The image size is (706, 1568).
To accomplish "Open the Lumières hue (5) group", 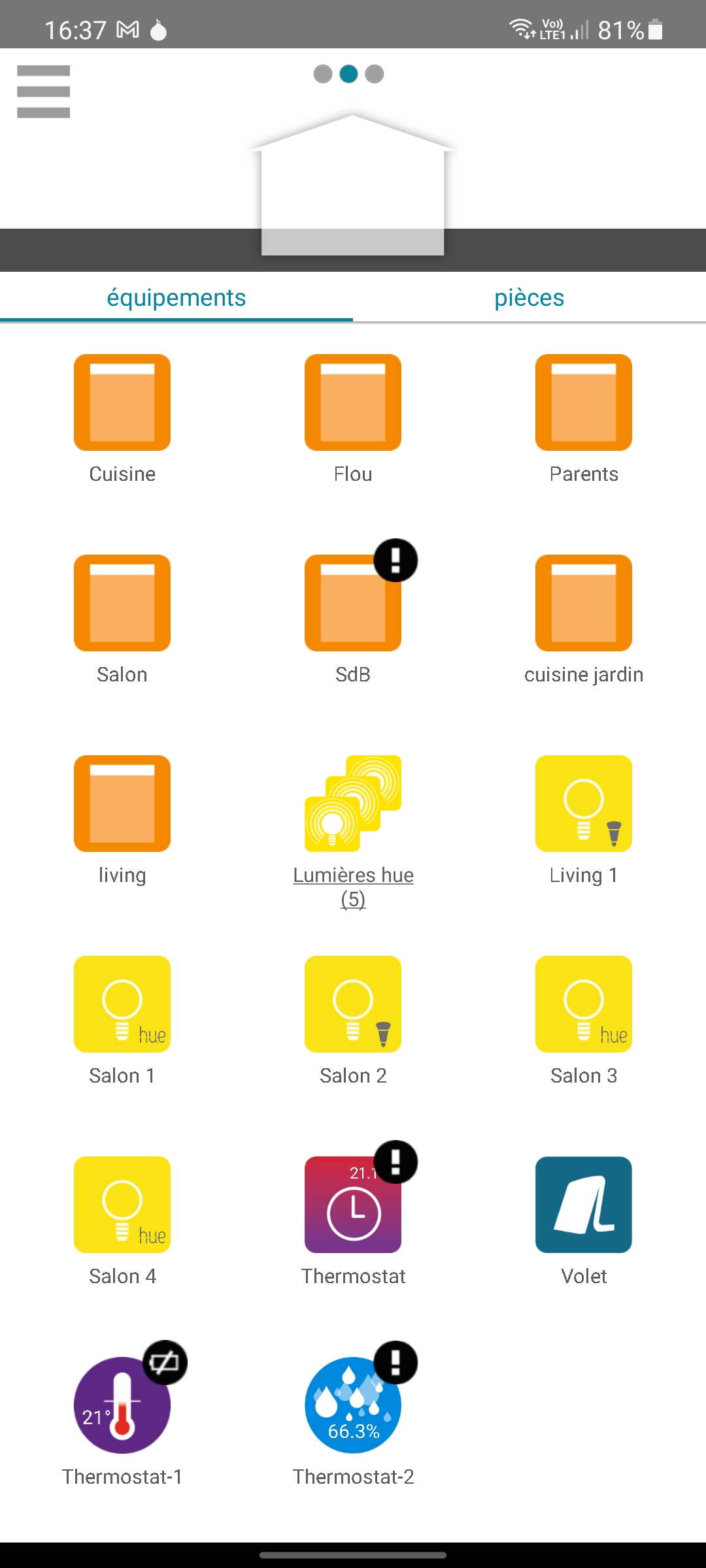I will point(353,804).
